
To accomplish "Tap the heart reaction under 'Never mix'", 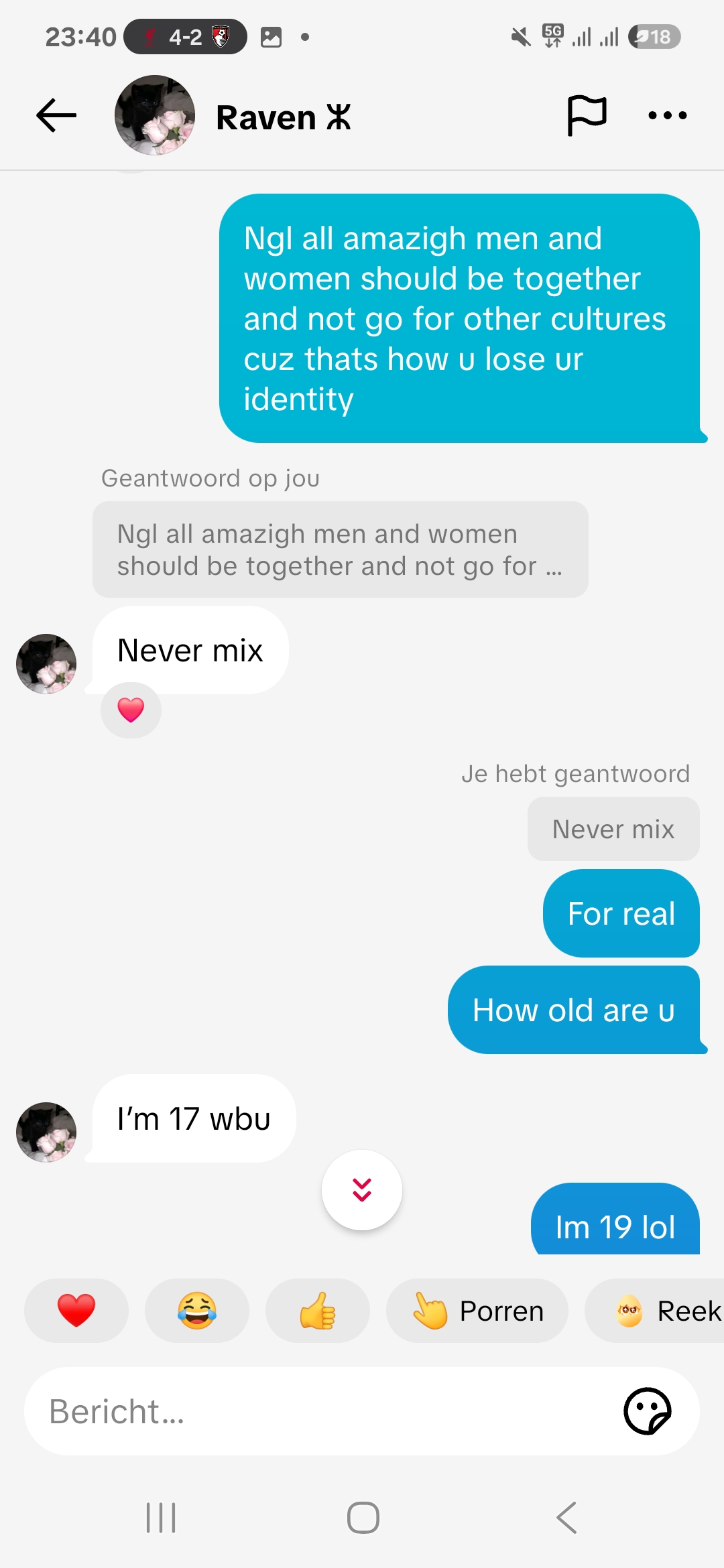I will pos(131,710).
